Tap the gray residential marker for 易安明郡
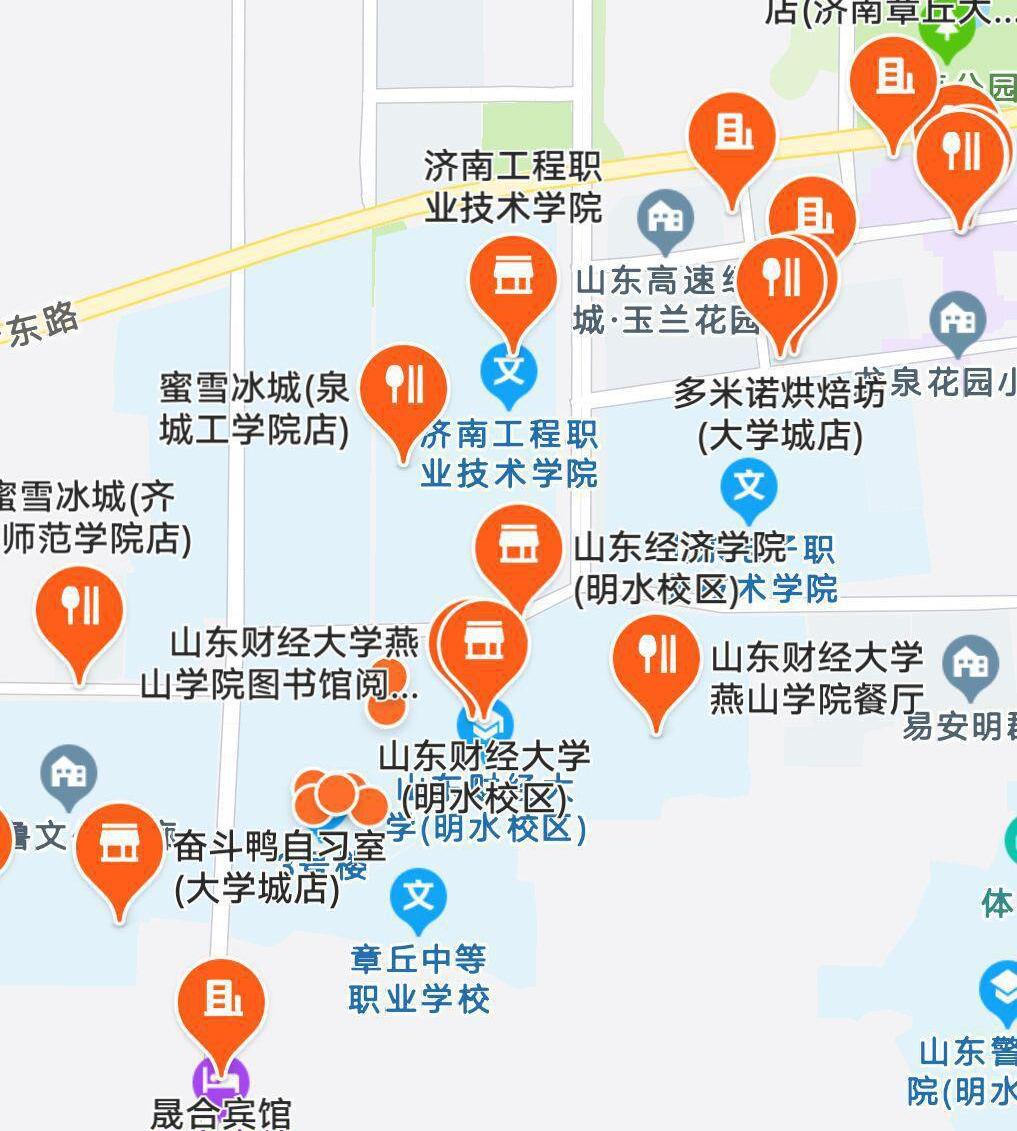 click(x=970, y=662)
